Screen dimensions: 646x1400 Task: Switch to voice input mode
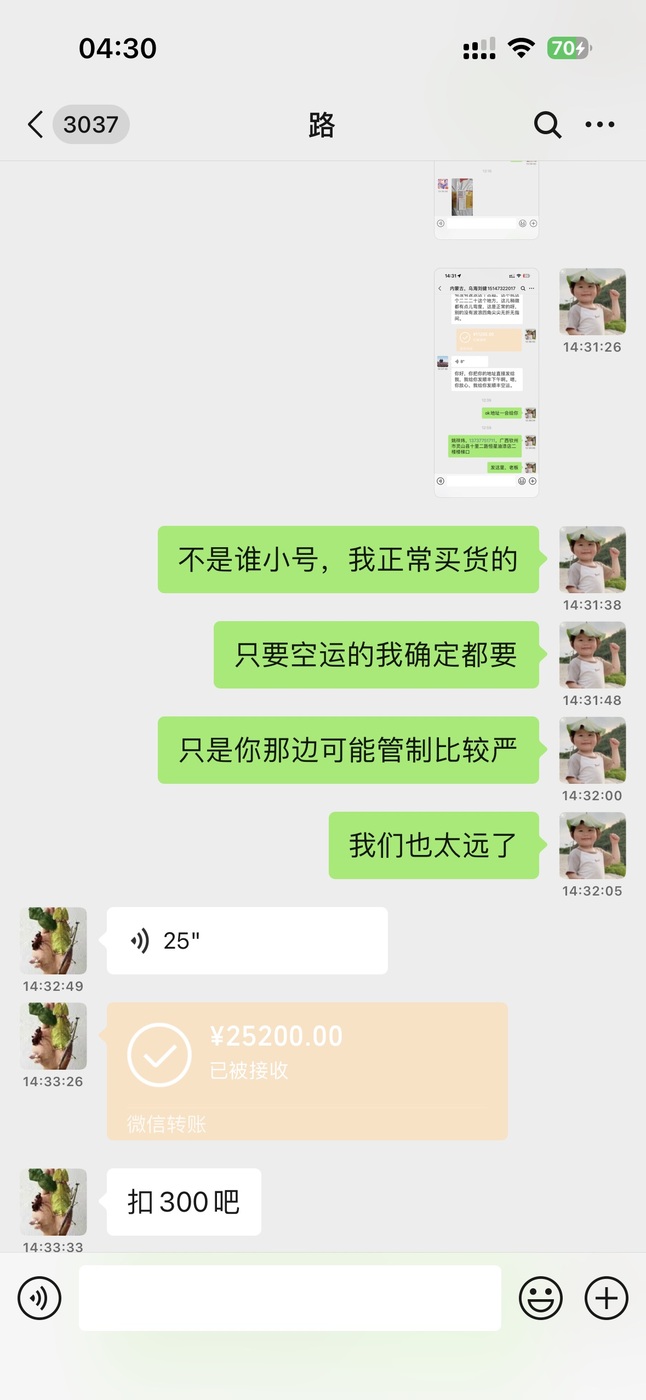click(40, 1298)
